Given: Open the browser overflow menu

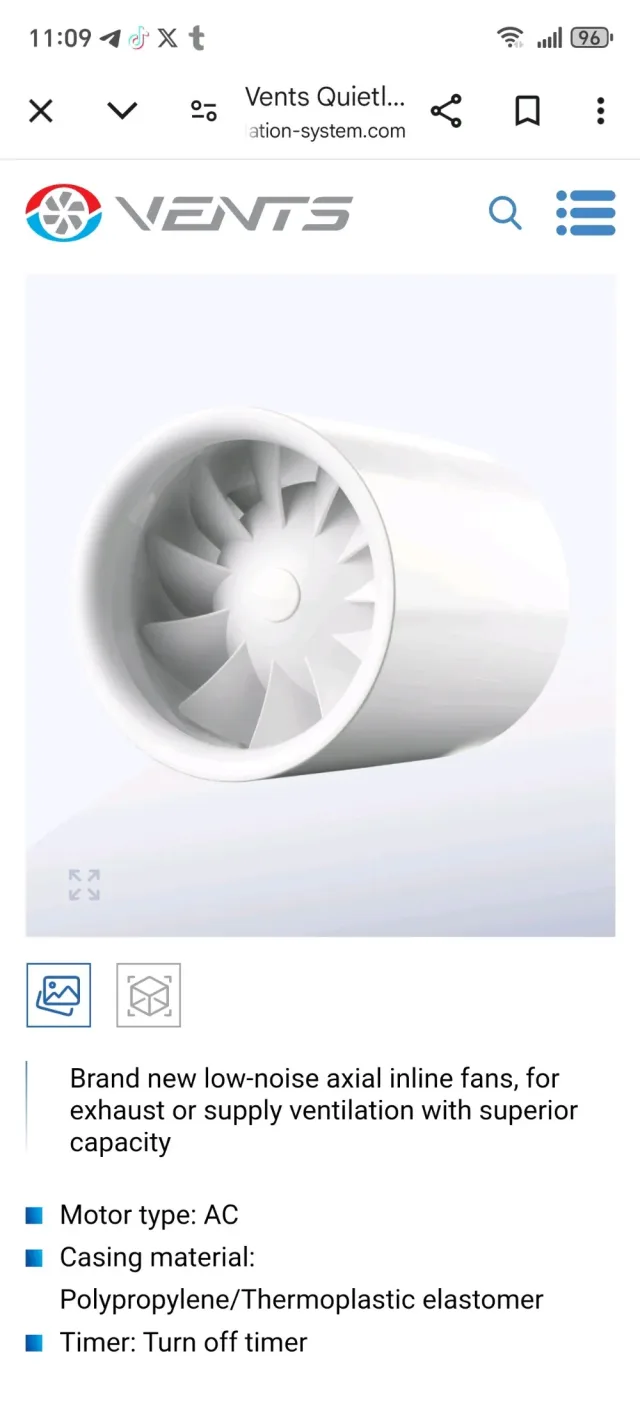Looking at the screenshot, I should tap(600, 111).
